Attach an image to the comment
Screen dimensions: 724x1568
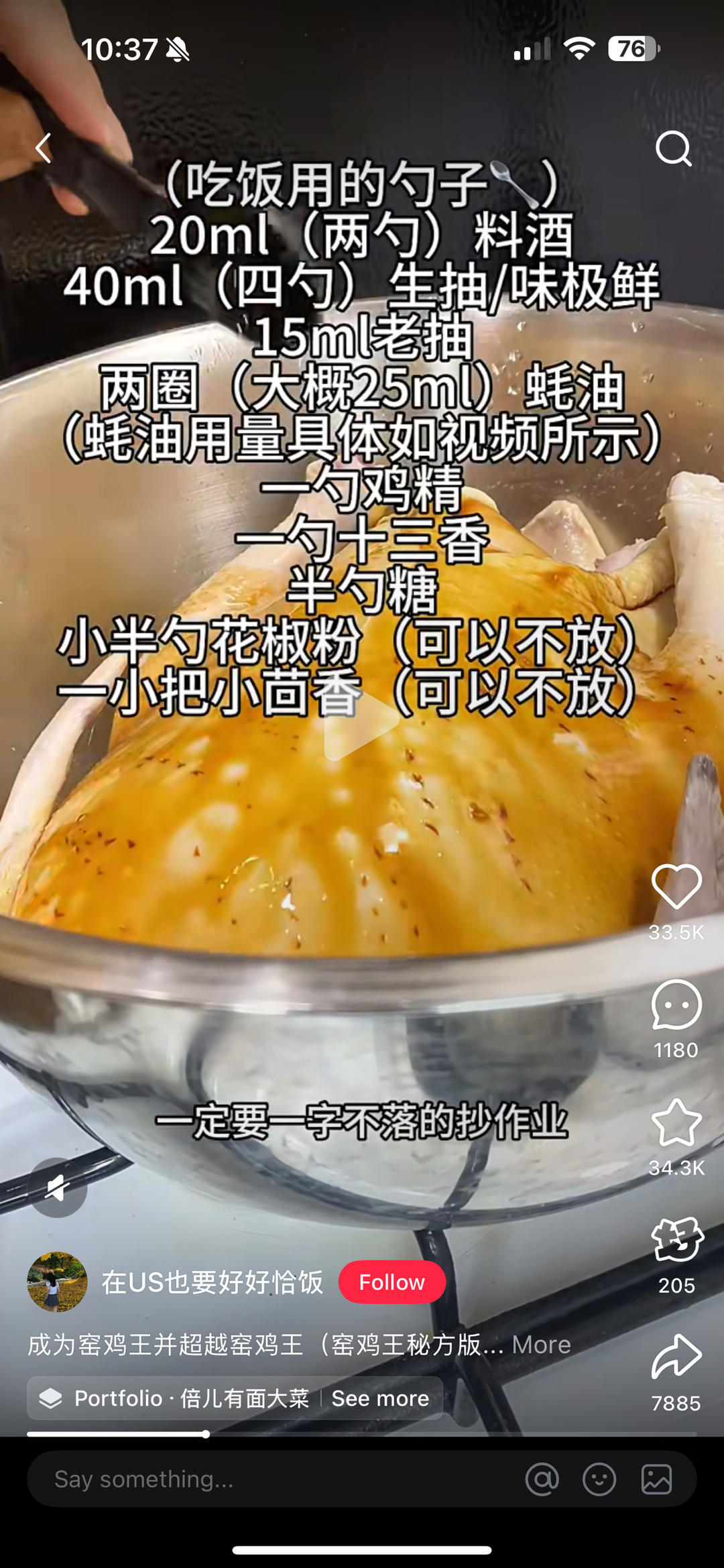coord(656,1479)
